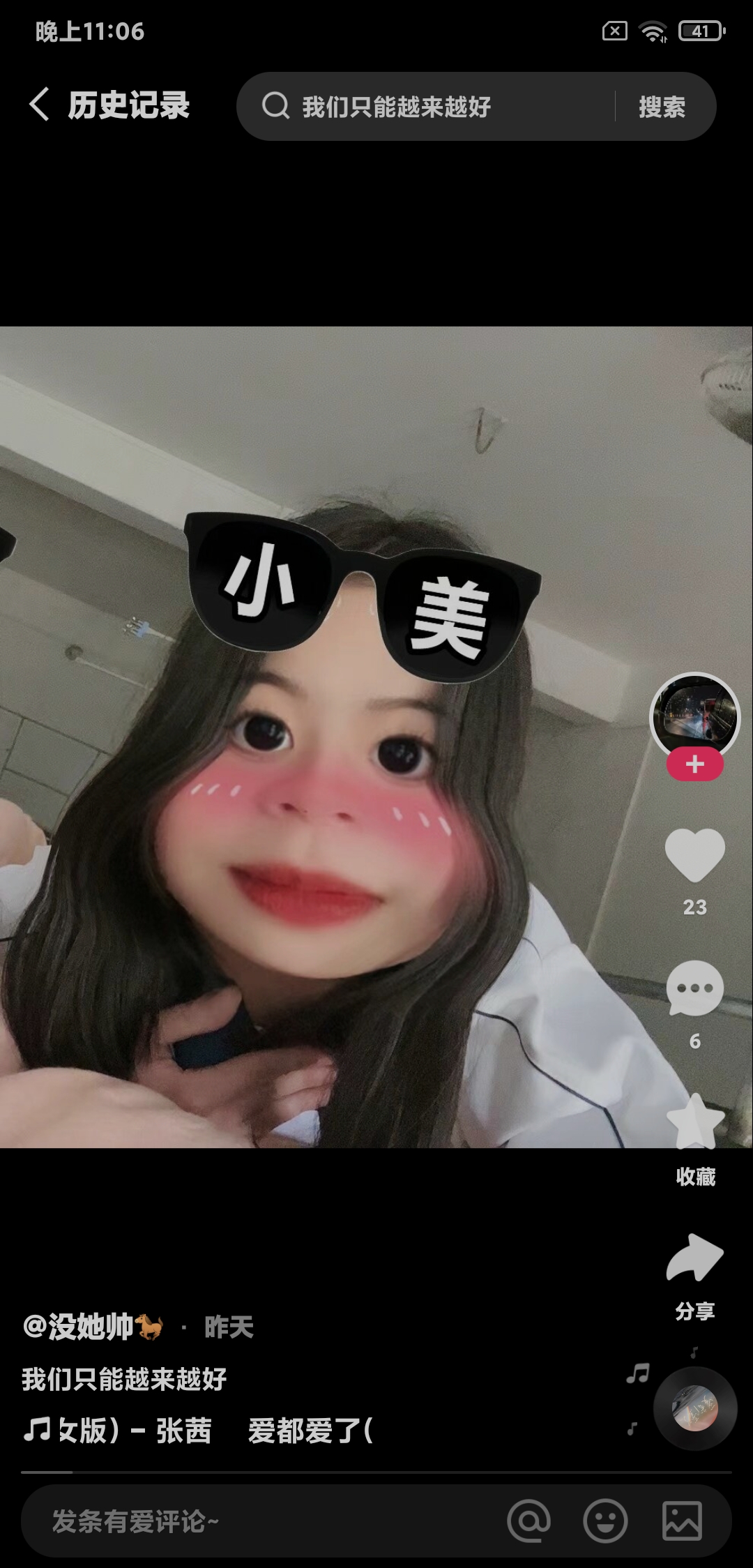Share the video via 分享 arrow
Viewport: 753px width, 1568px height.
coord(694,1257)
